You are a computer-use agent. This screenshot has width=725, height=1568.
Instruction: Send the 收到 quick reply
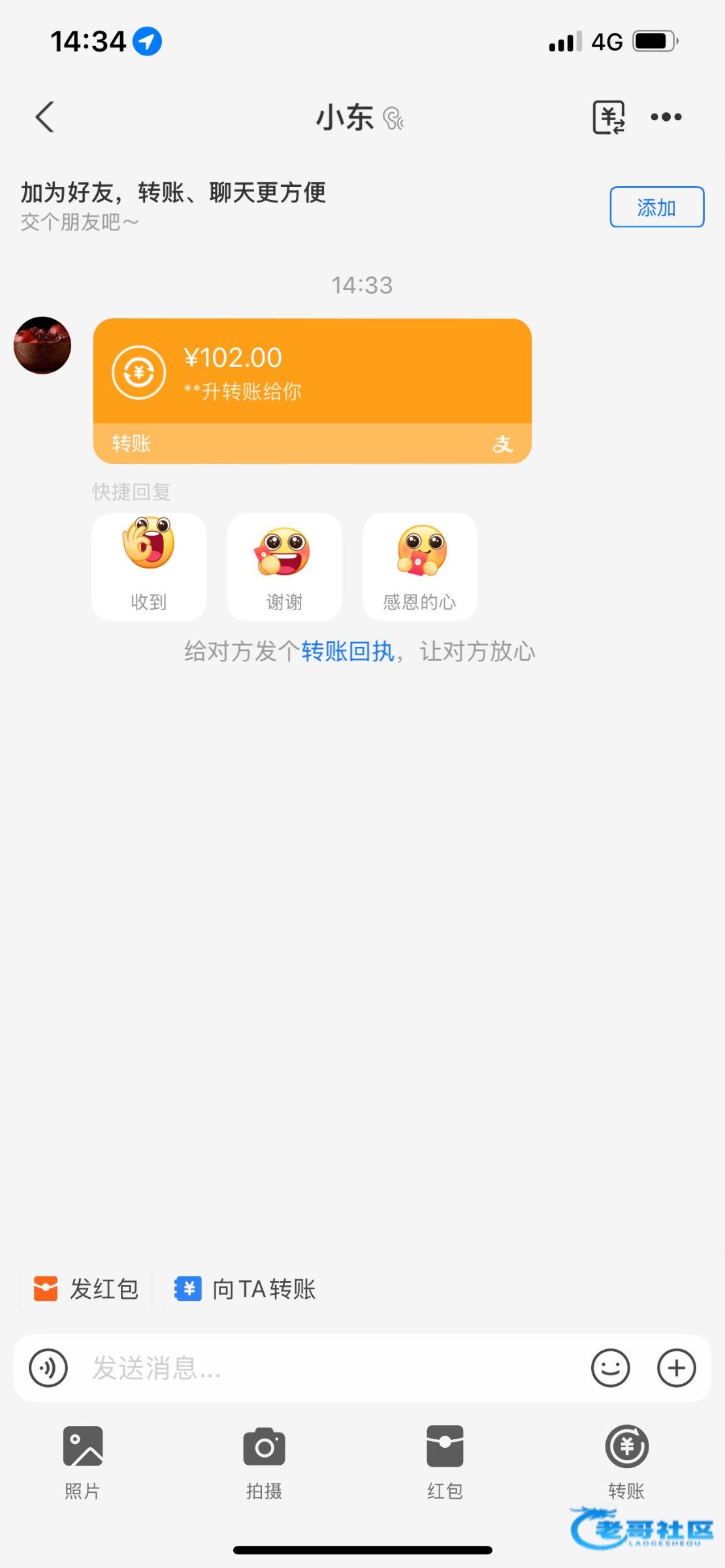[149, 566]
